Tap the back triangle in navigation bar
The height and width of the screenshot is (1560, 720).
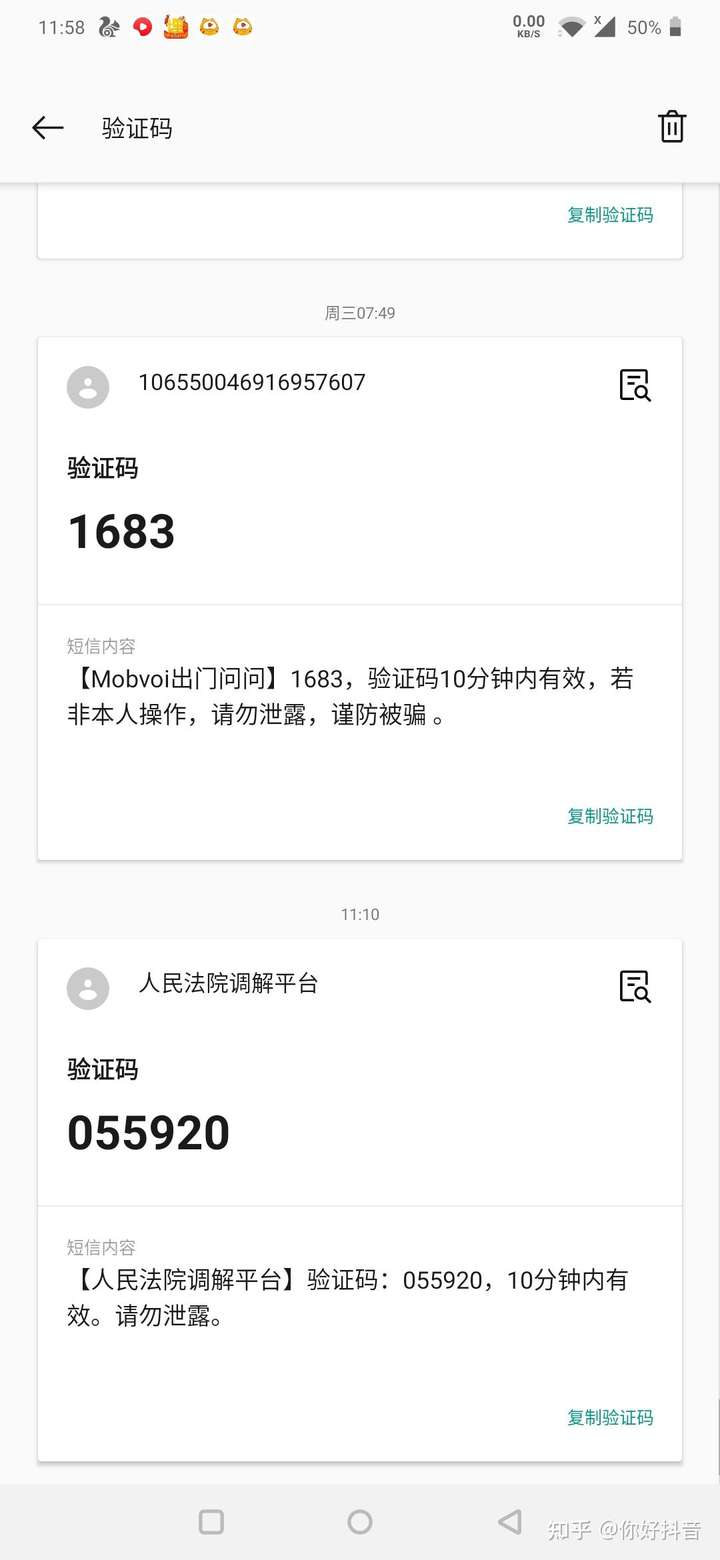(509, 1521)
